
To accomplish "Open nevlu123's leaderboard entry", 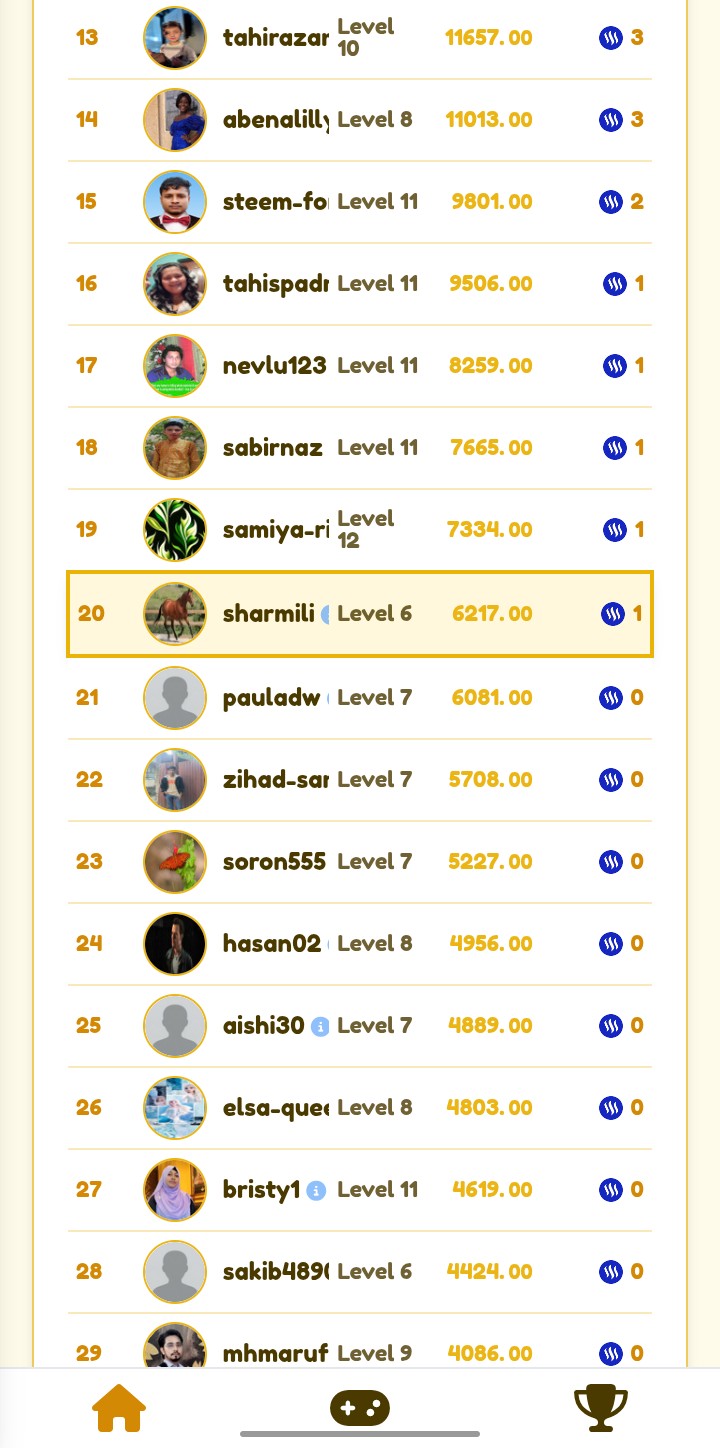I will [x=360, y=366].
